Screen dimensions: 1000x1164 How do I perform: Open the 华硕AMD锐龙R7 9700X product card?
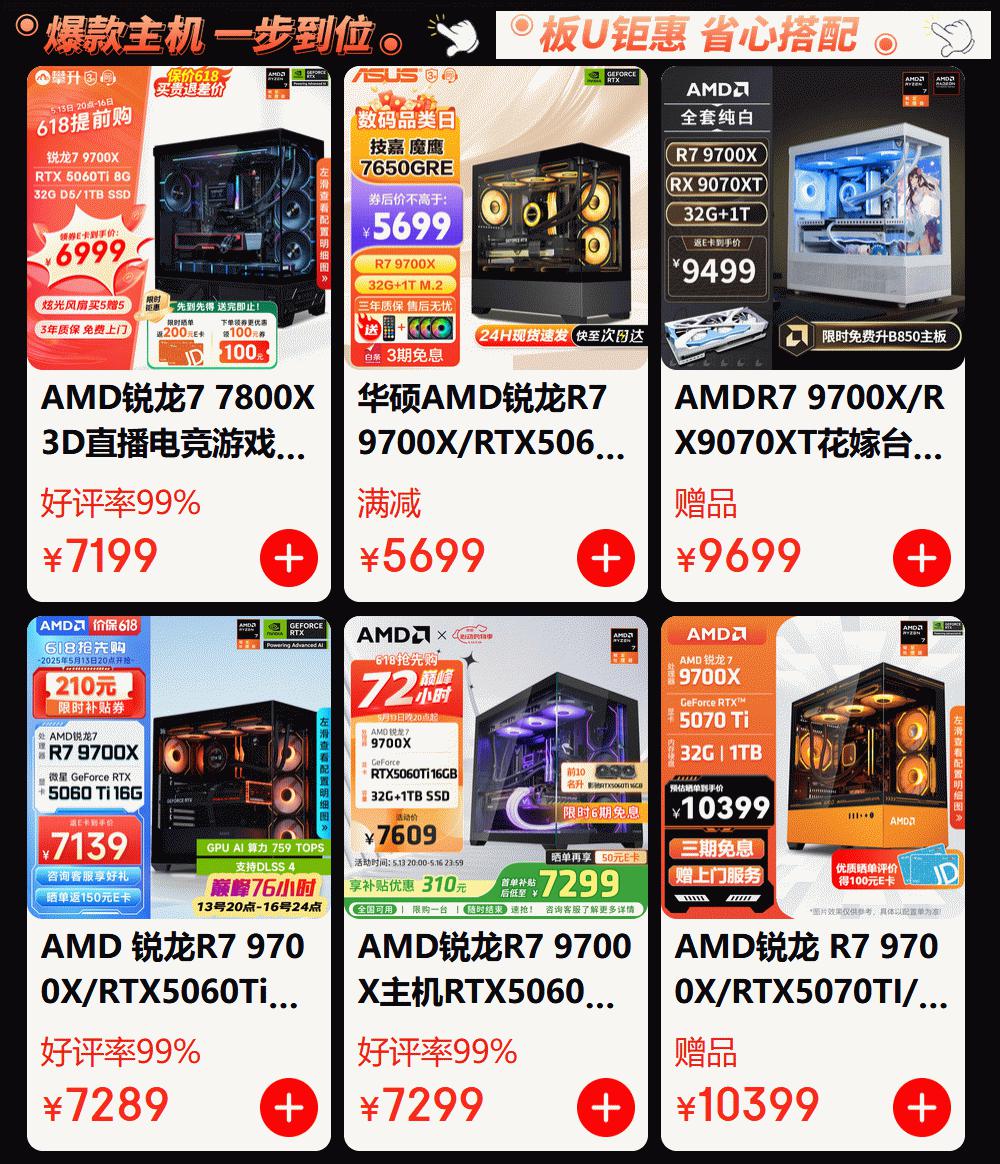click(x=495, y=420)
